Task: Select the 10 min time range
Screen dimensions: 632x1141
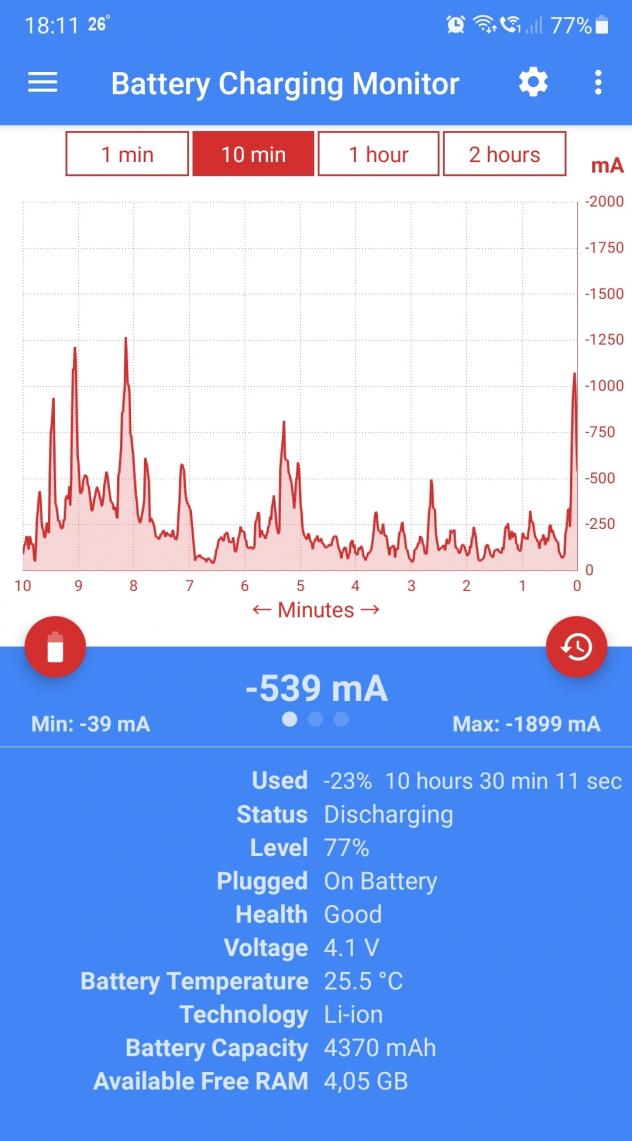Action: (253, 155)
